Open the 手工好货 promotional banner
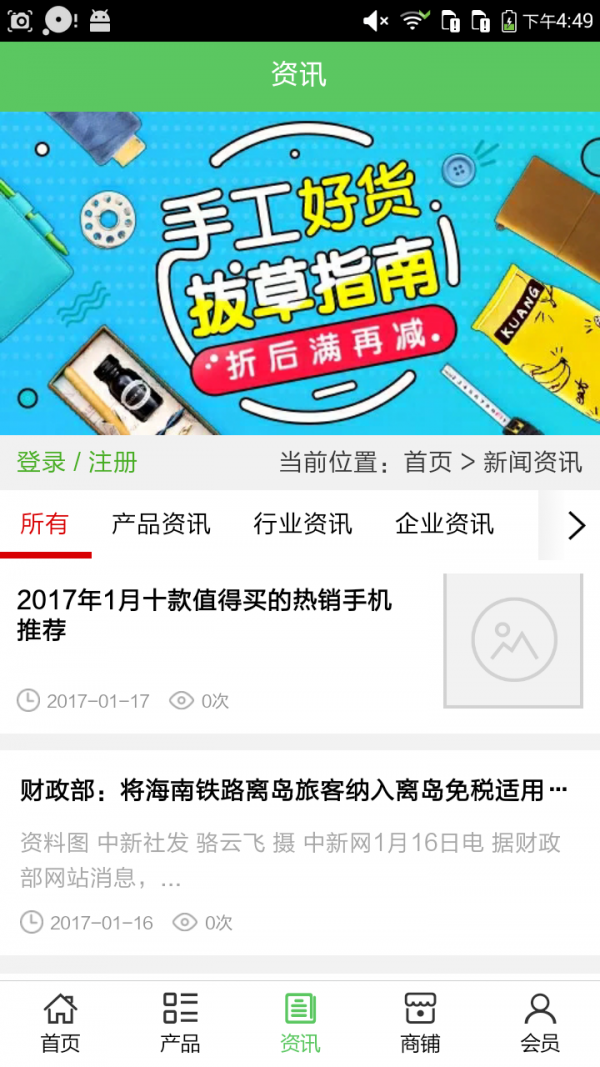The width and height of the screenshot is (600, 1067). click(x=300, y=273)
